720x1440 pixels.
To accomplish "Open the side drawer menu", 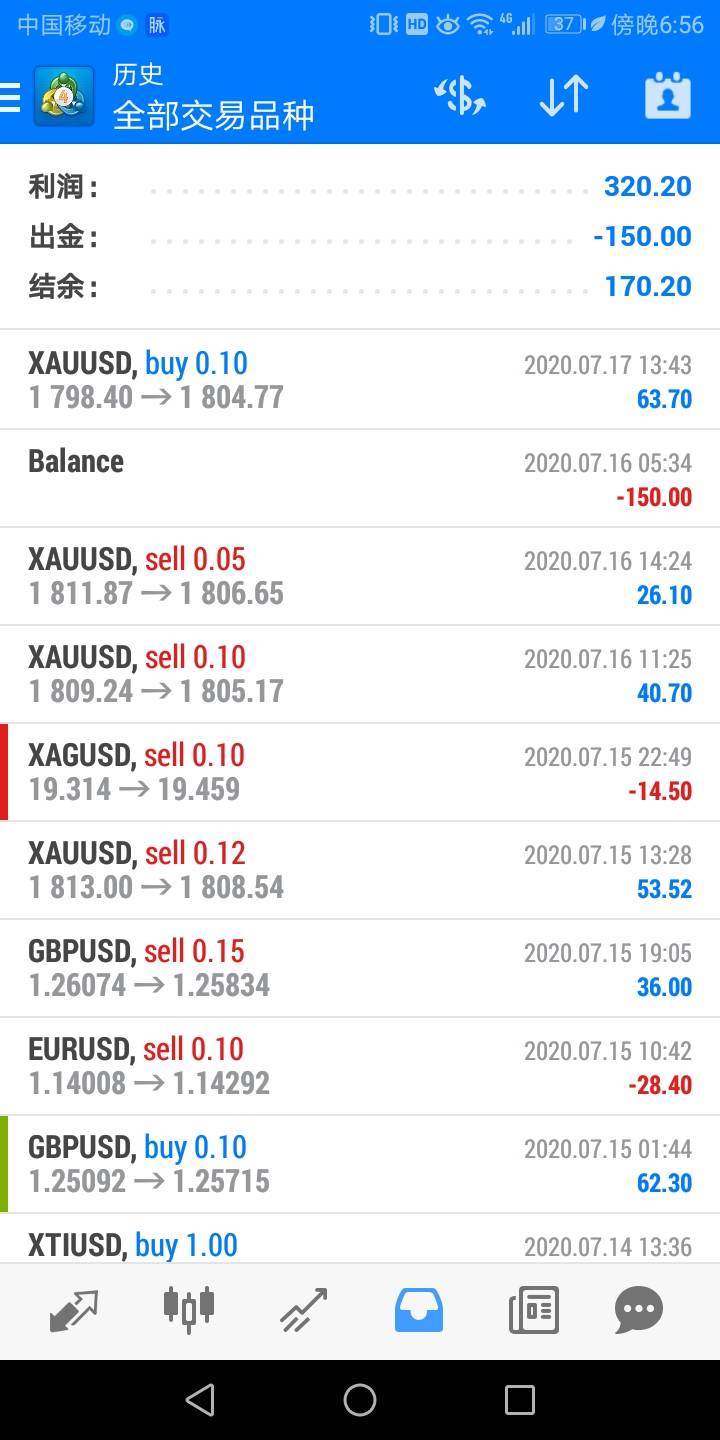I will 12,97.
